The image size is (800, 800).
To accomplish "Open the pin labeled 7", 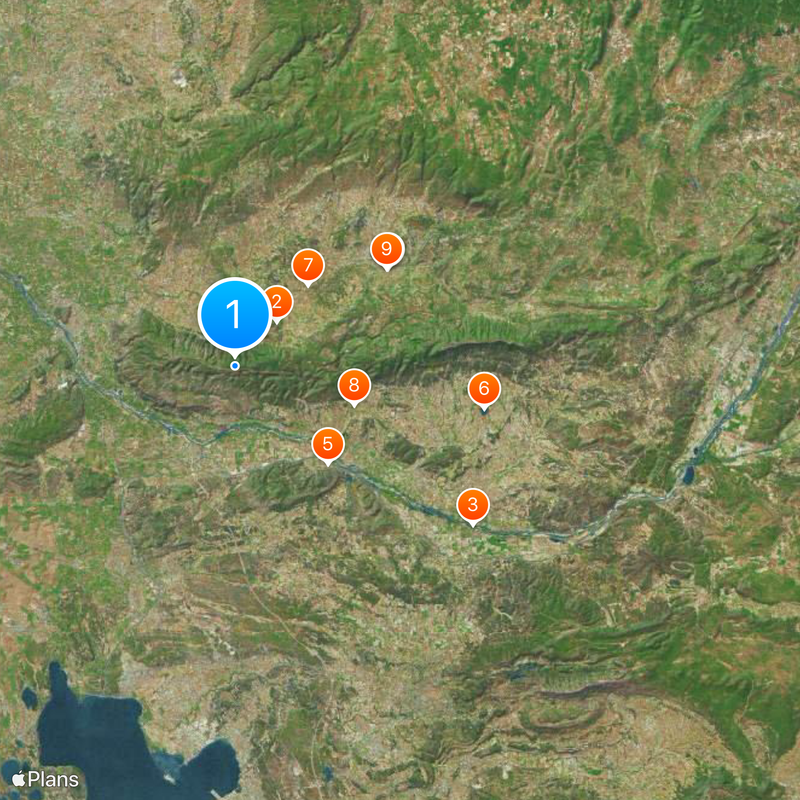I will pos(308,265).
